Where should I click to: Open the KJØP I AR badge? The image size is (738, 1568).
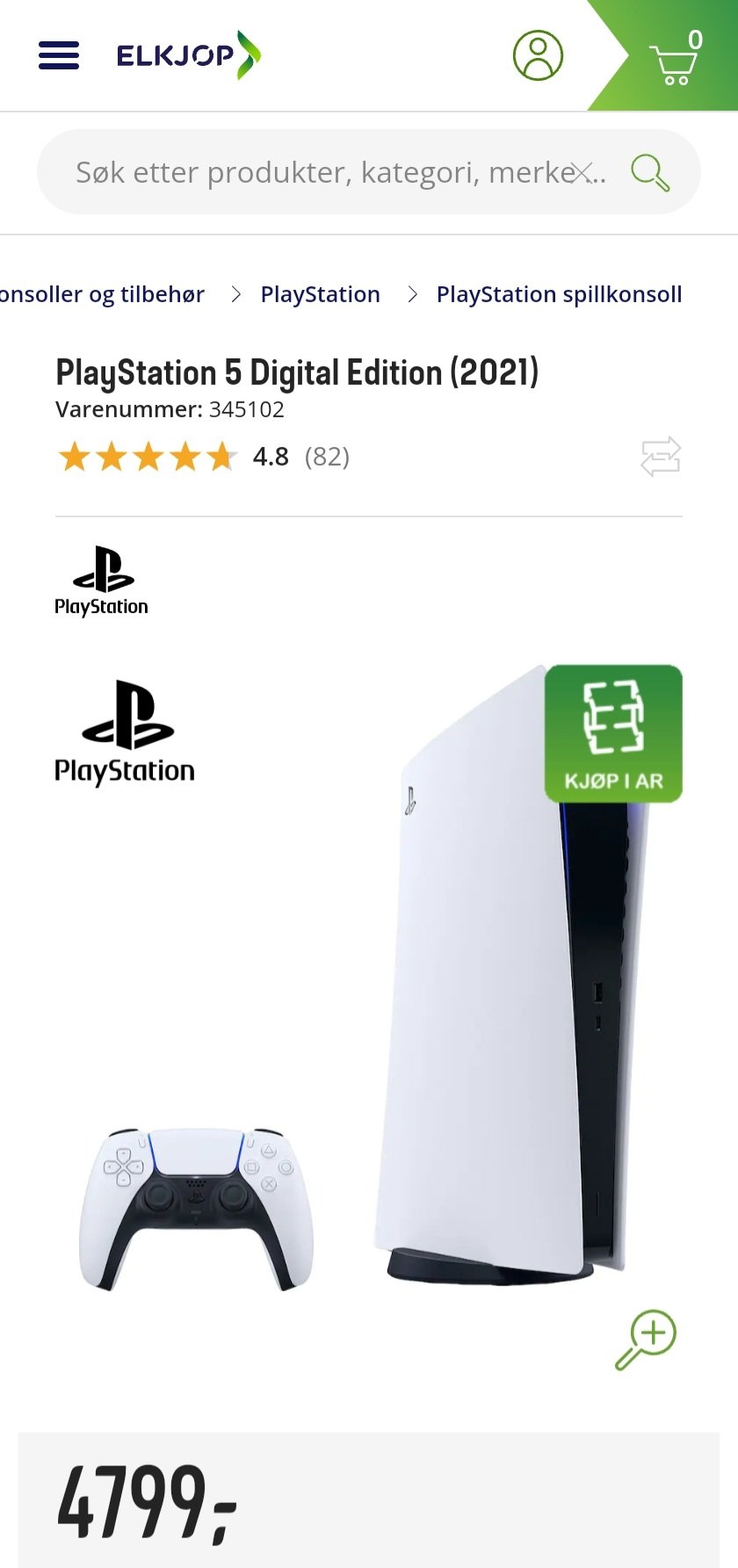(613, 733)
